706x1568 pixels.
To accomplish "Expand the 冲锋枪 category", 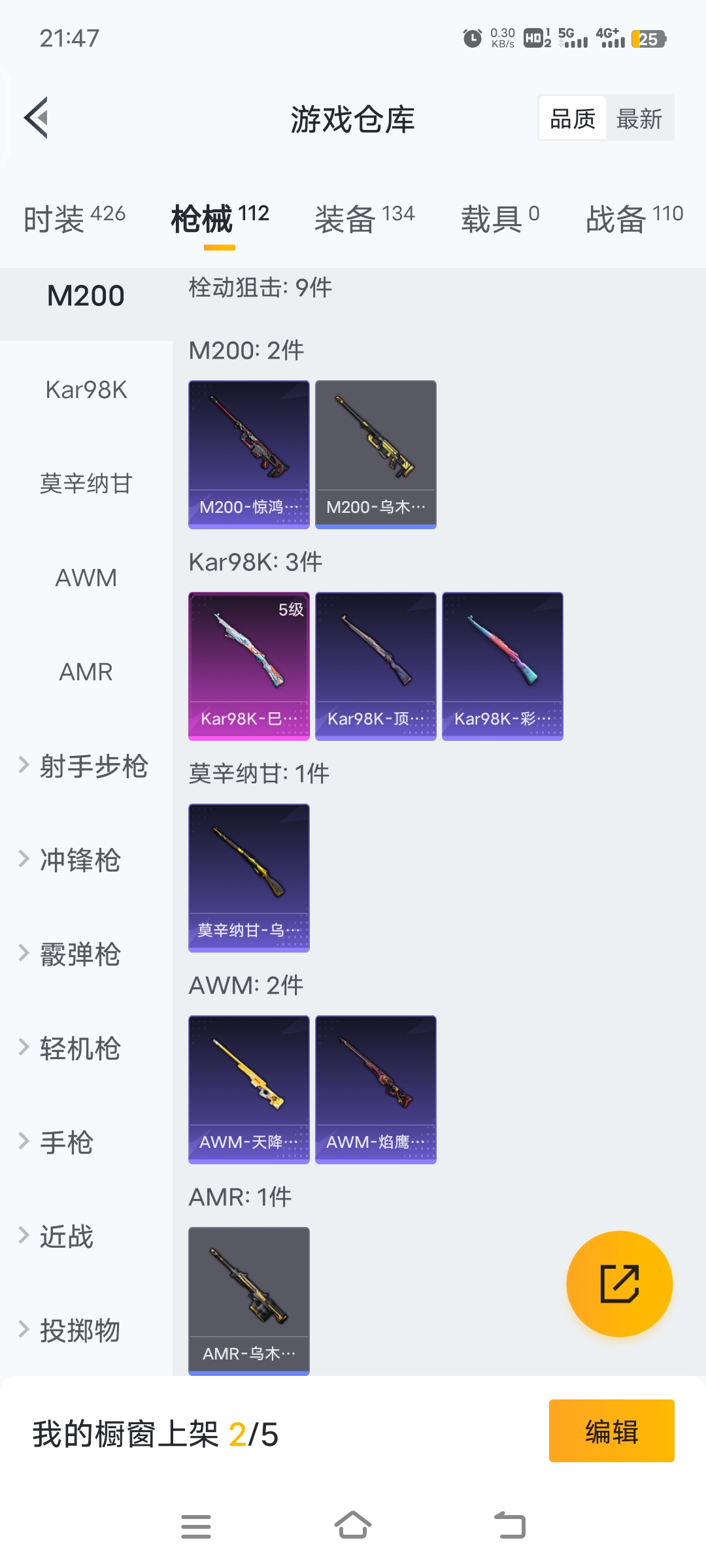I will [79, 860].
